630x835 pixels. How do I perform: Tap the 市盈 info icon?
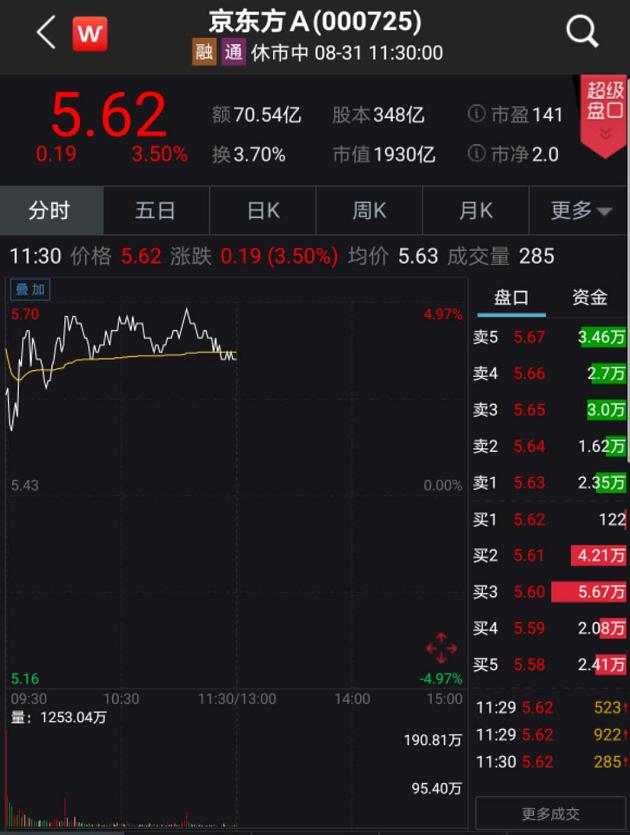[x=476, y=113]
